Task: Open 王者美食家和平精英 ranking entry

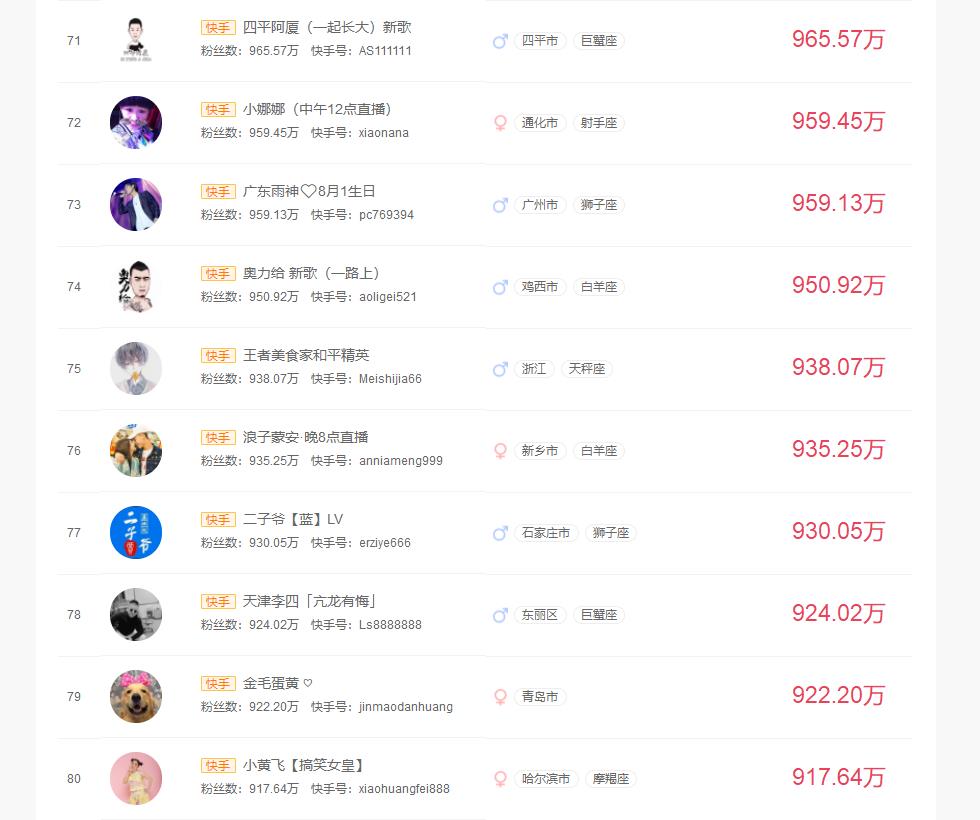Action: 306,356
